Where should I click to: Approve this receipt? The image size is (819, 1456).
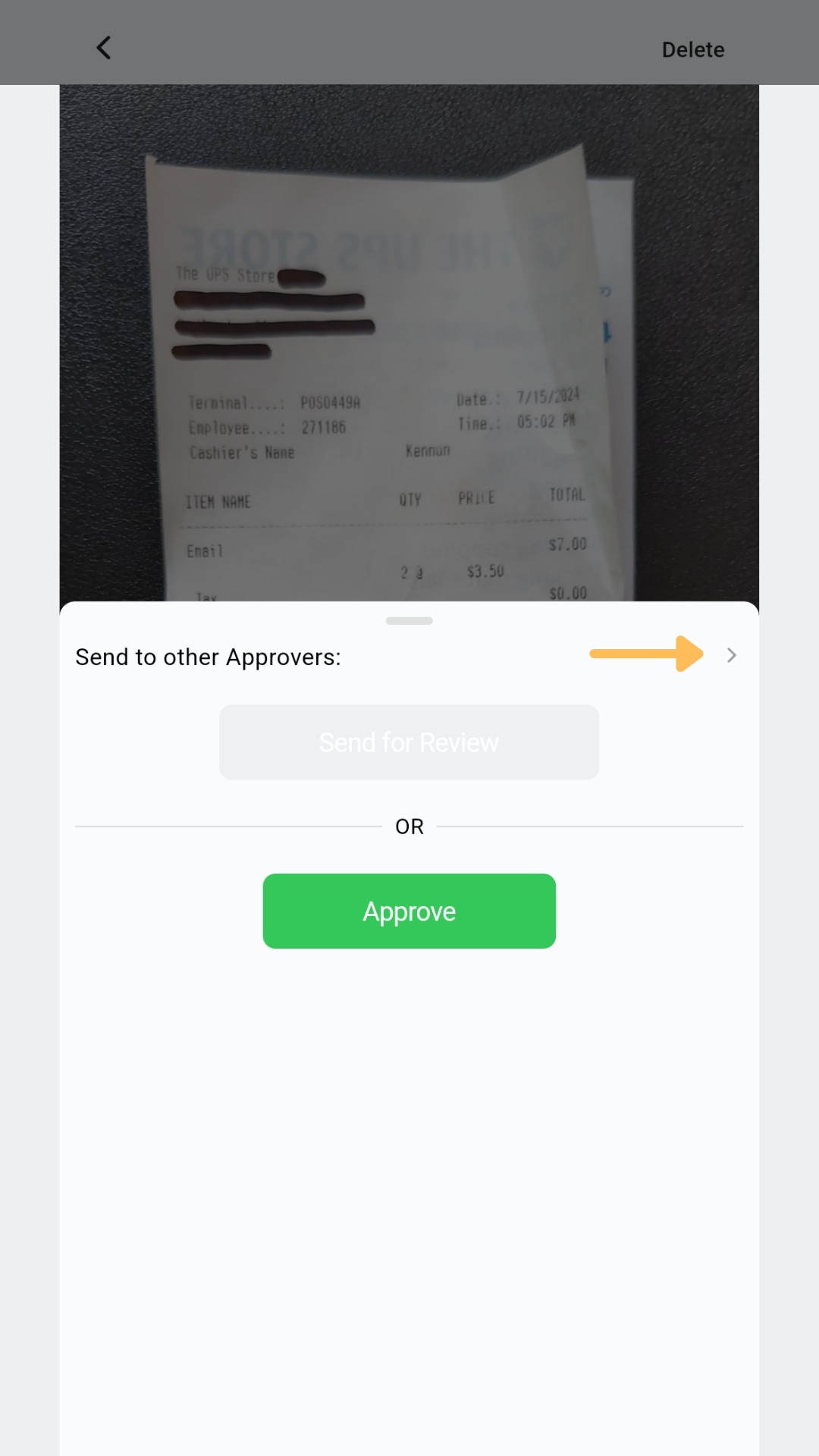409,911
